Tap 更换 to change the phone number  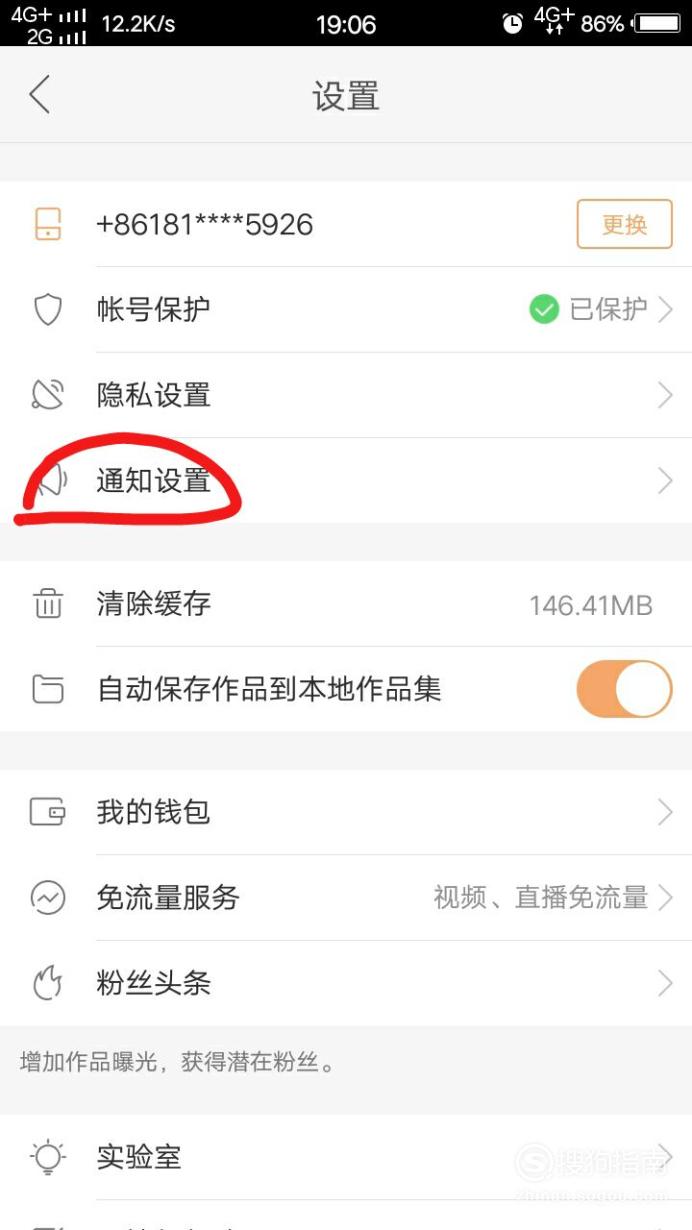click(x=624, y=224)
